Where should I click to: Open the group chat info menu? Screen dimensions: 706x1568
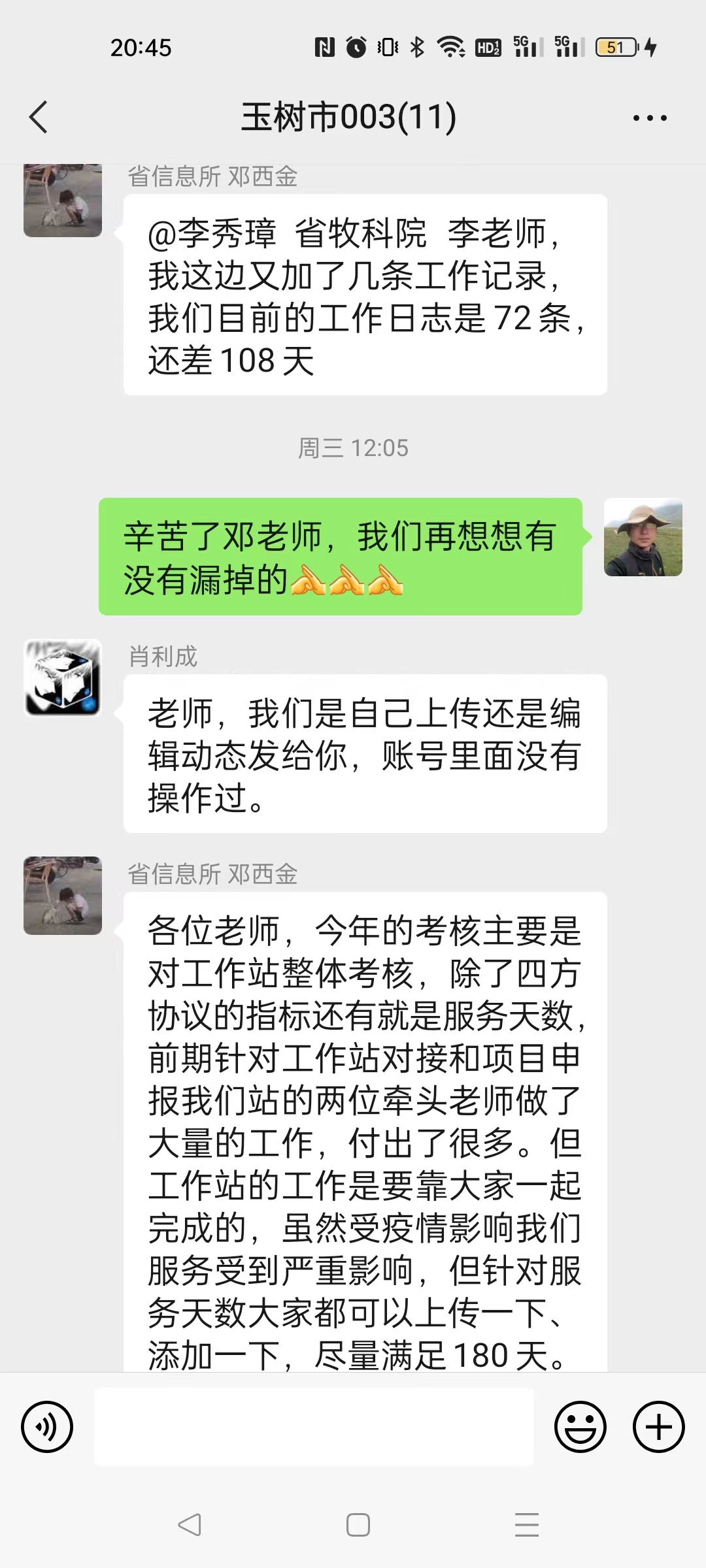(x=649, y=118)
